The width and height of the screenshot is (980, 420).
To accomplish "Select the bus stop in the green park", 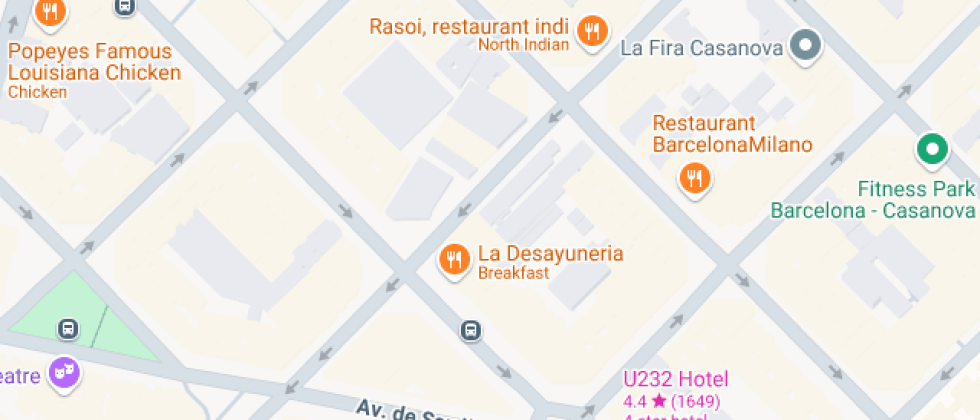I will coord(68,328).
